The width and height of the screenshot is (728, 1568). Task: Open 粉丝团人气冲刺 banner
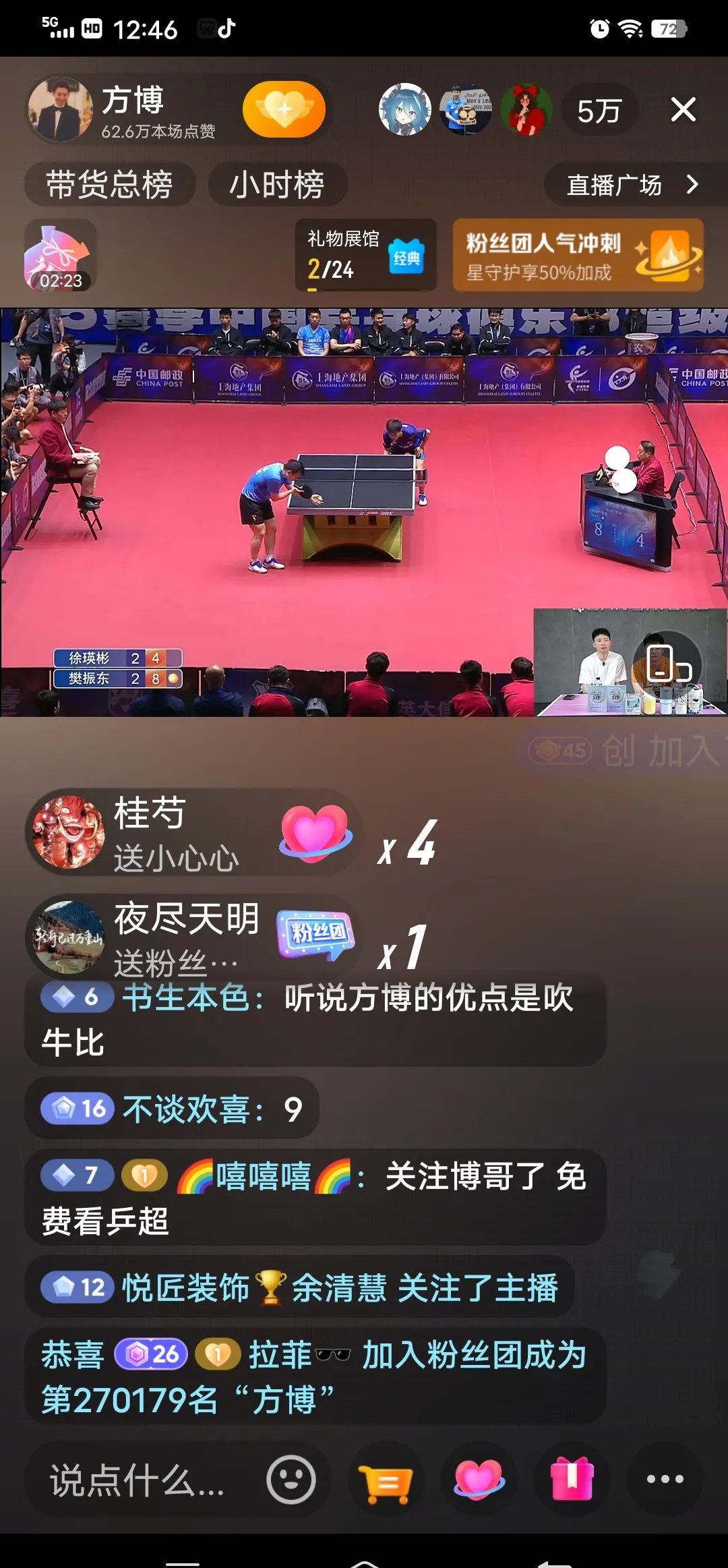(578, 256)
